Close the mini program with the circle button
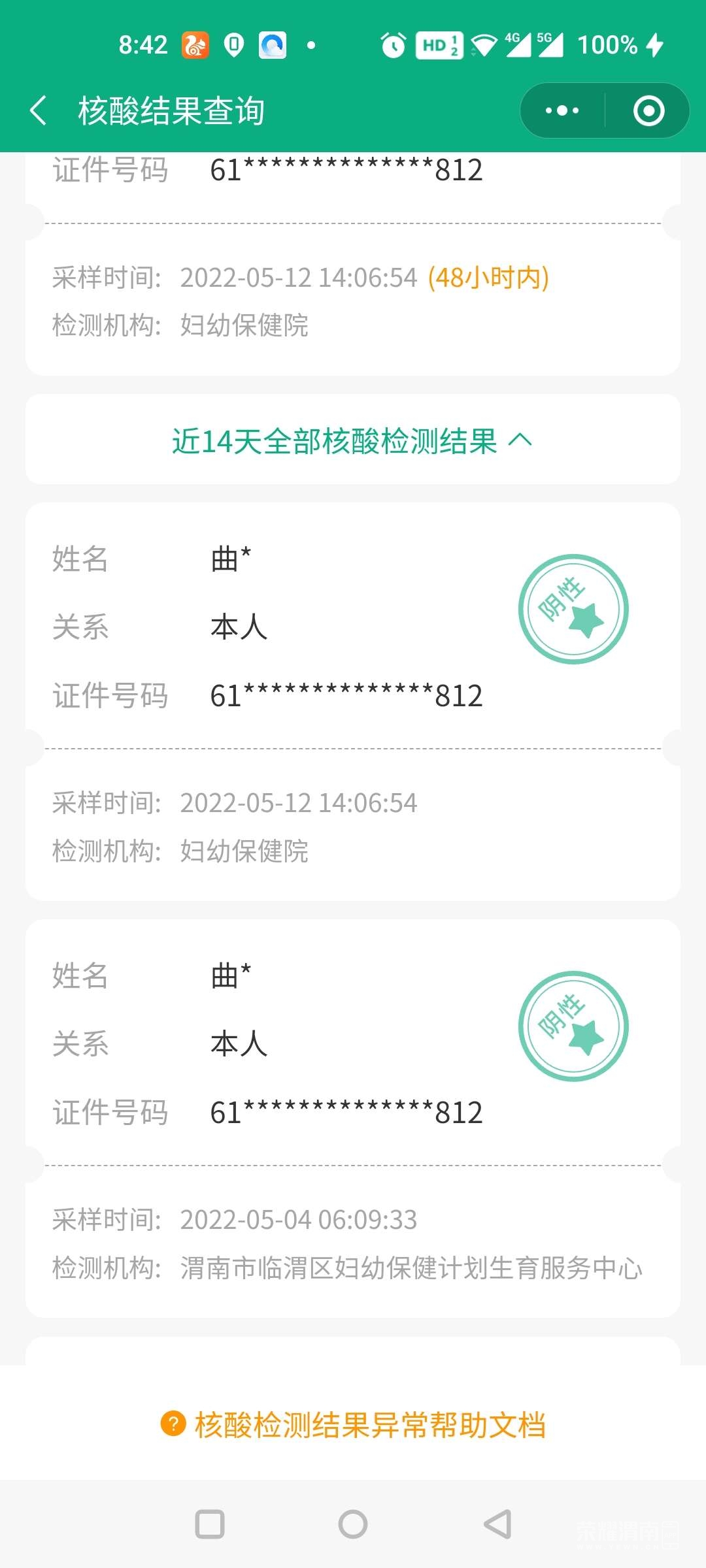706x1568 pixels. (648, 110)
